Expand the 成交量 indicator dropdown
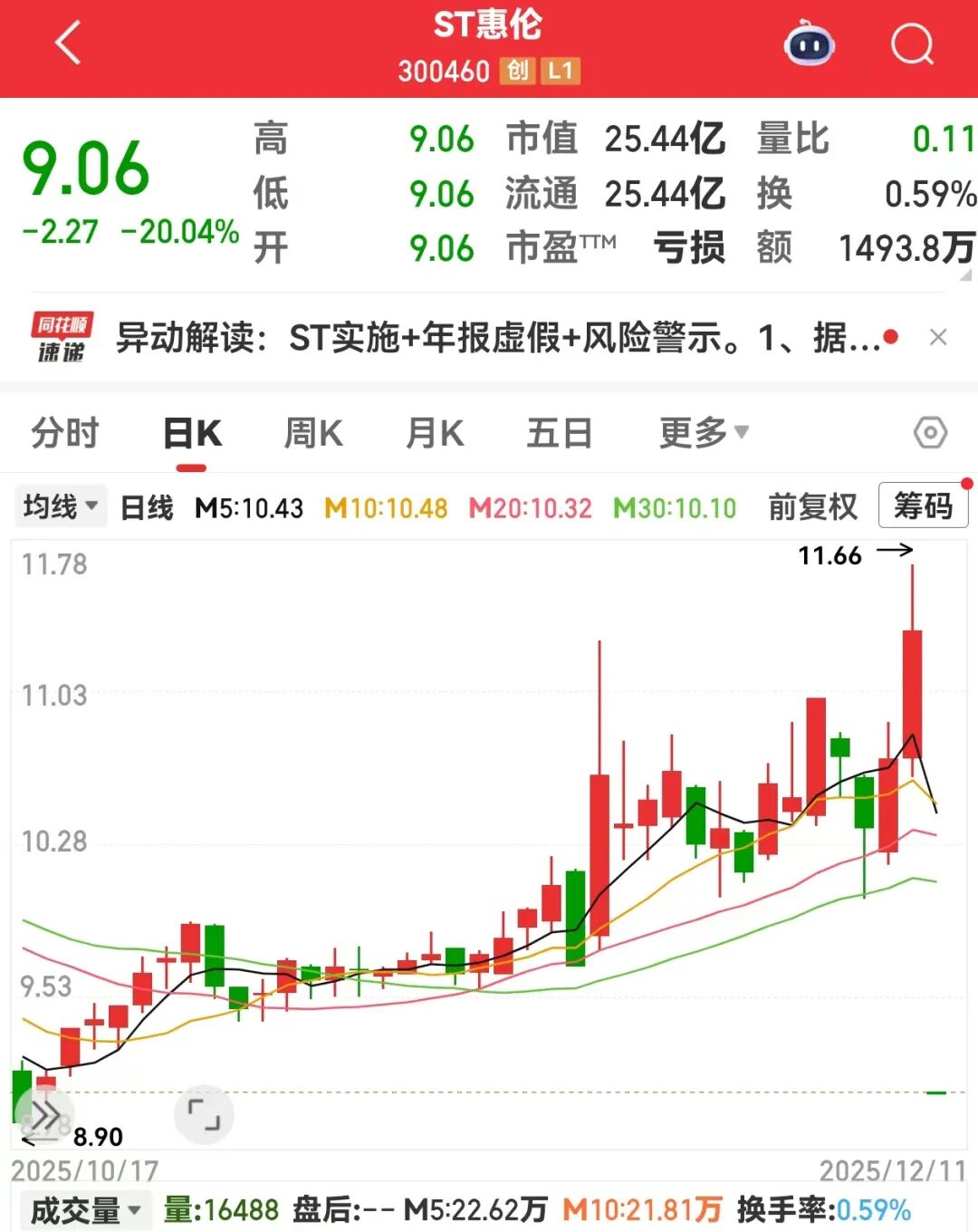Viewport: 978px width, 1232px height. (85, 1210)
